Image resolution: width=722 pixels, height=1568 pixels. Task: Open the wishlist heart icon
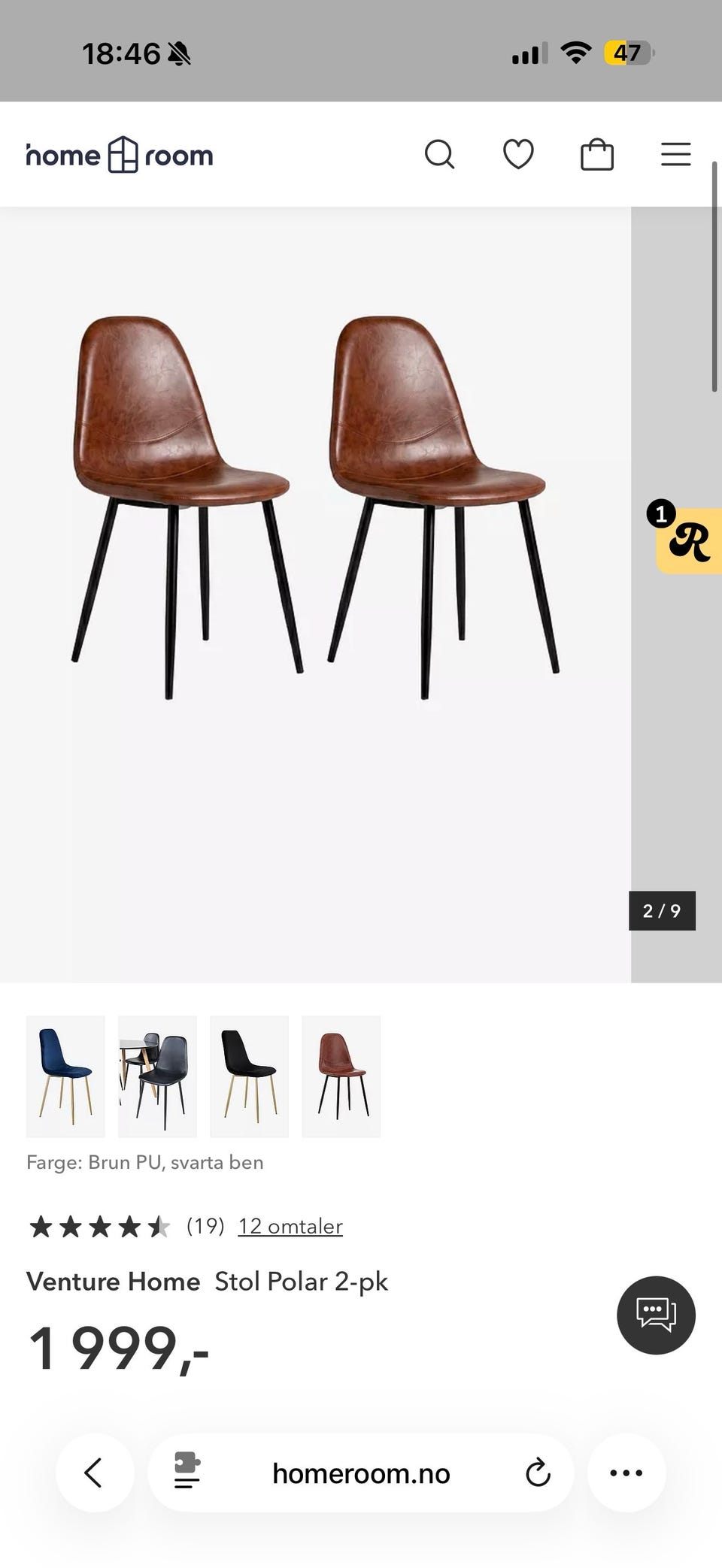[x=518, y=155]
